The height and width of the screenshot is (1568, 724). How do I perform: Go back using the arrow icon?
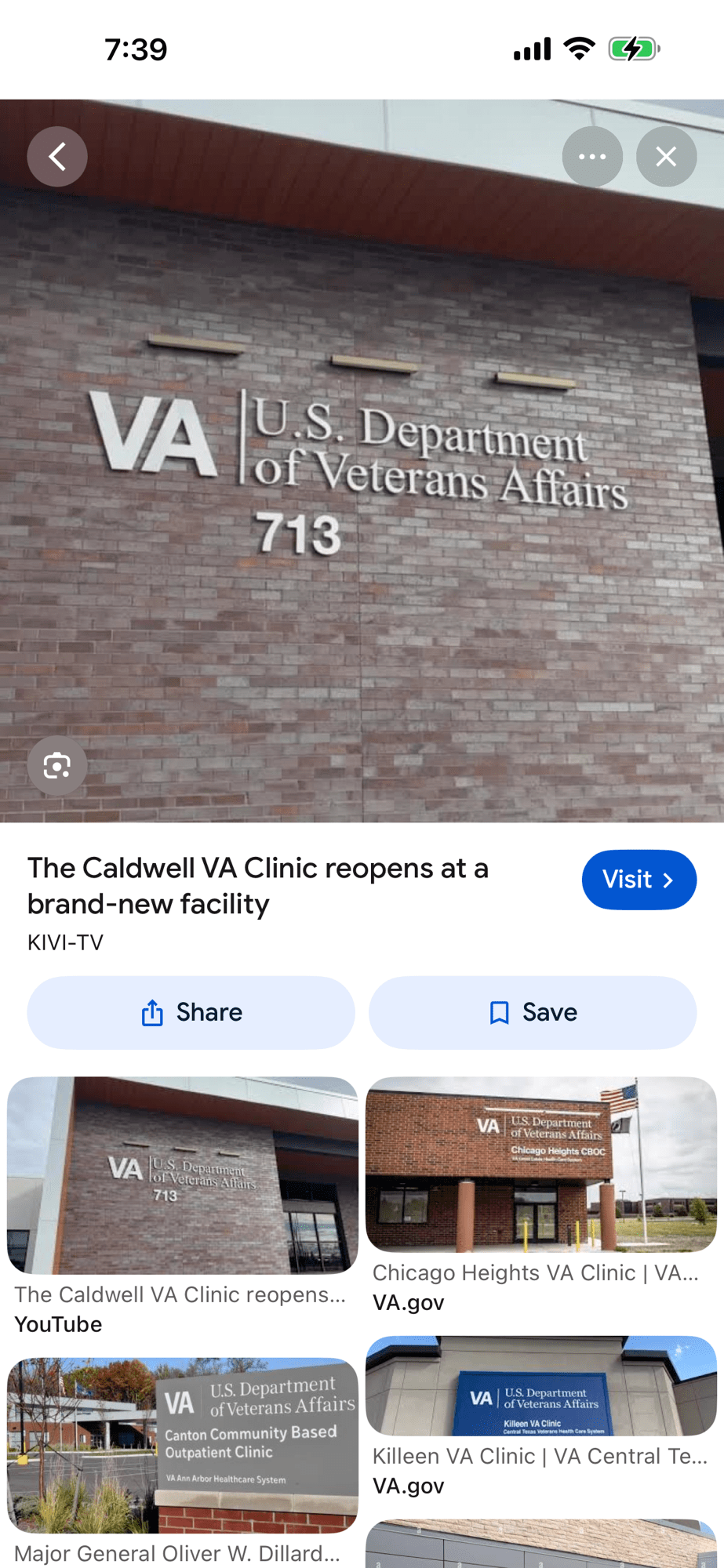[x=57, y=157]
